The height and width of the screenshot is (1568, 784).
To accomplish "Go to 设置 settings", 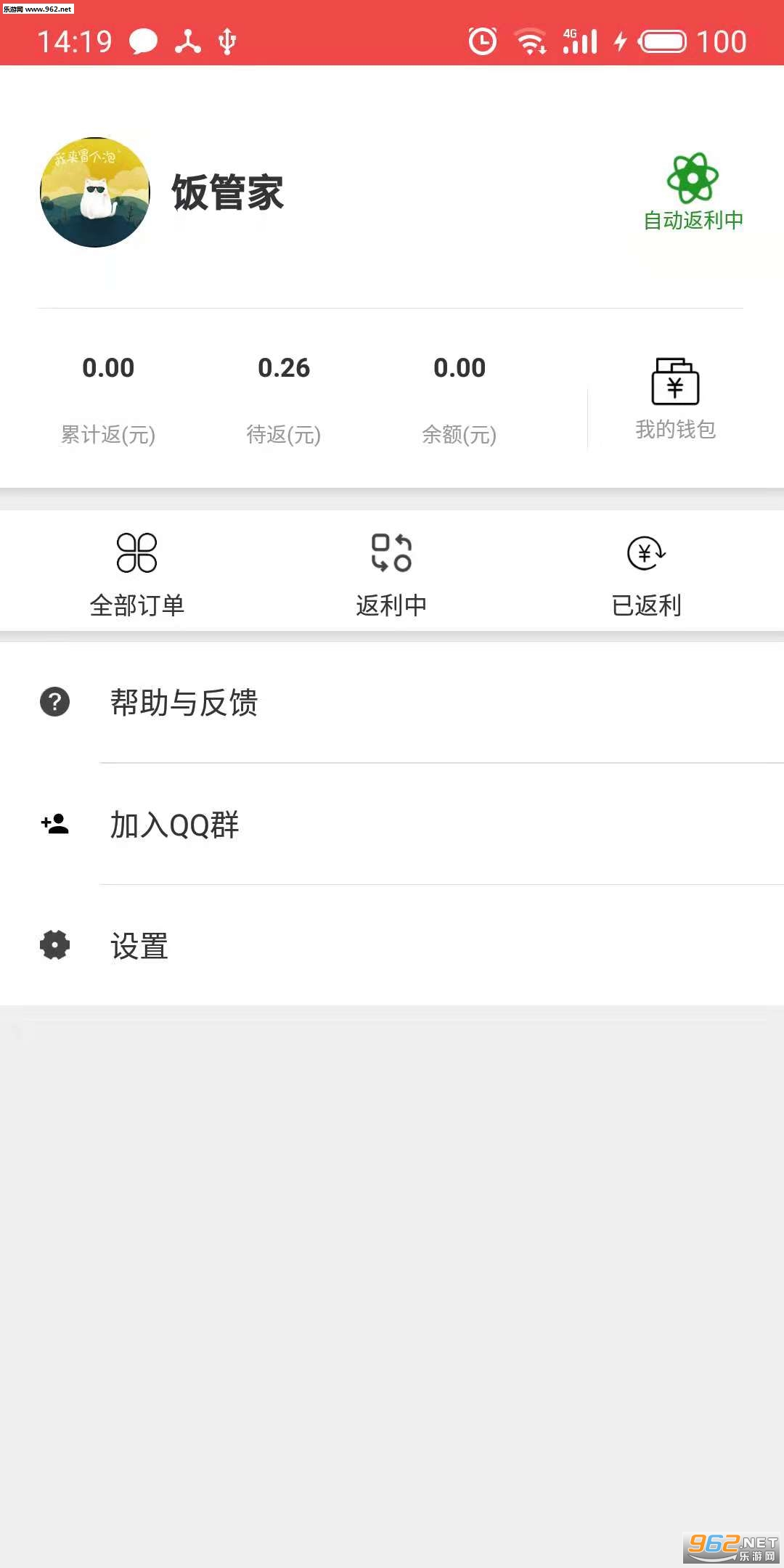I will tap(392, 946).
